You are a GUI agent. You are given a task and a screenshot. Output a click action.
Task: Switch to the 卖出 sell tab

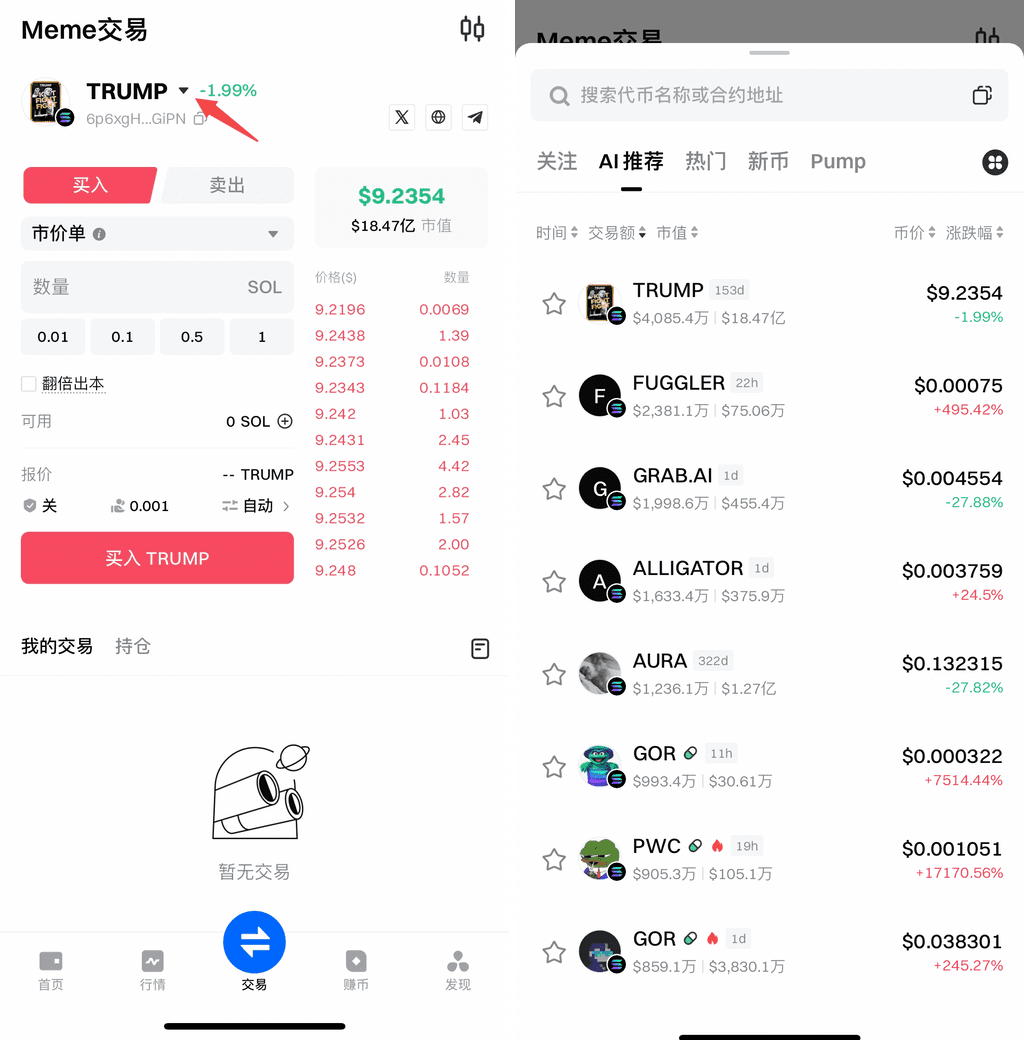pos(227,185)
